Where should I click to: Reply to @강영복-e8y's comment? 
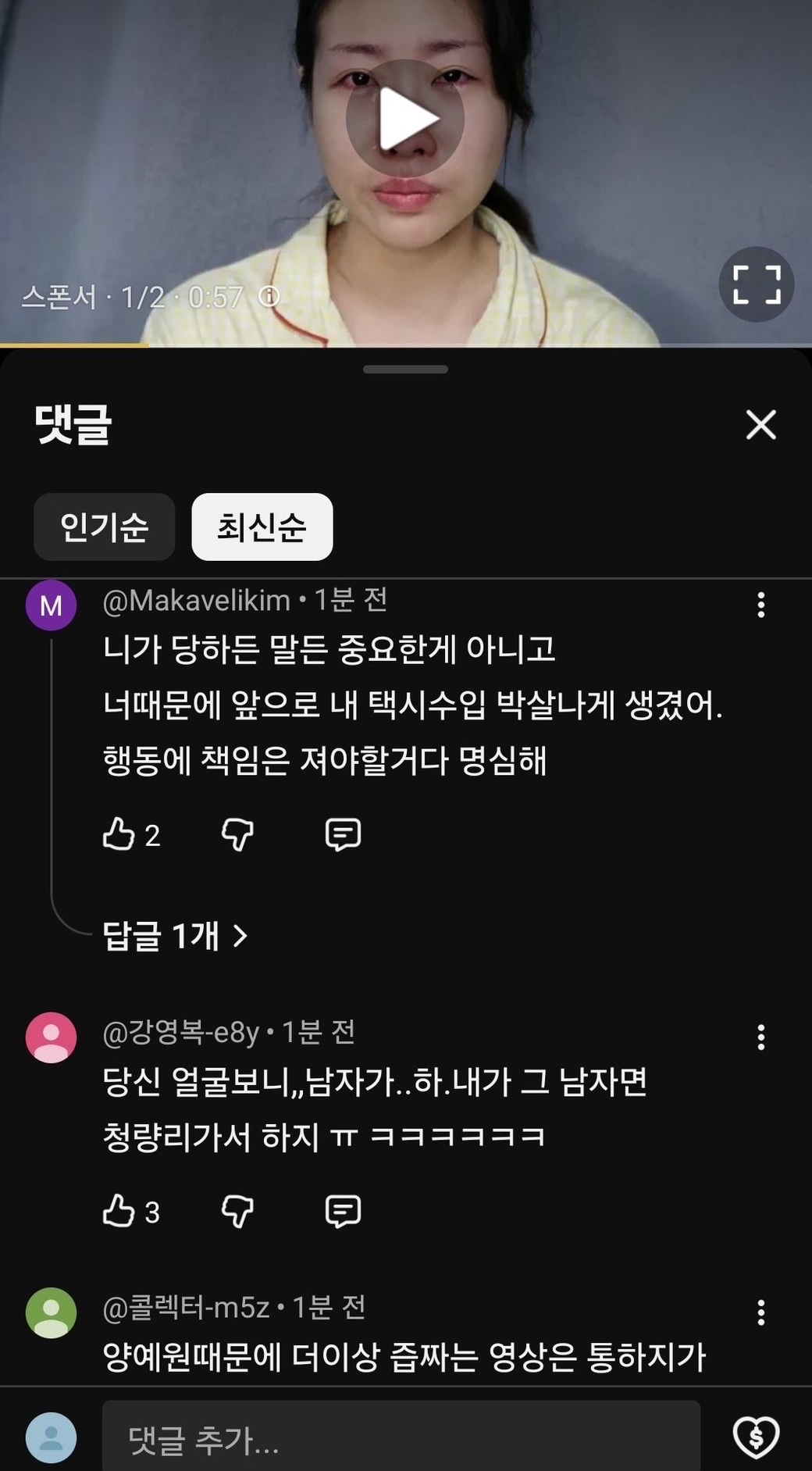343,1211
